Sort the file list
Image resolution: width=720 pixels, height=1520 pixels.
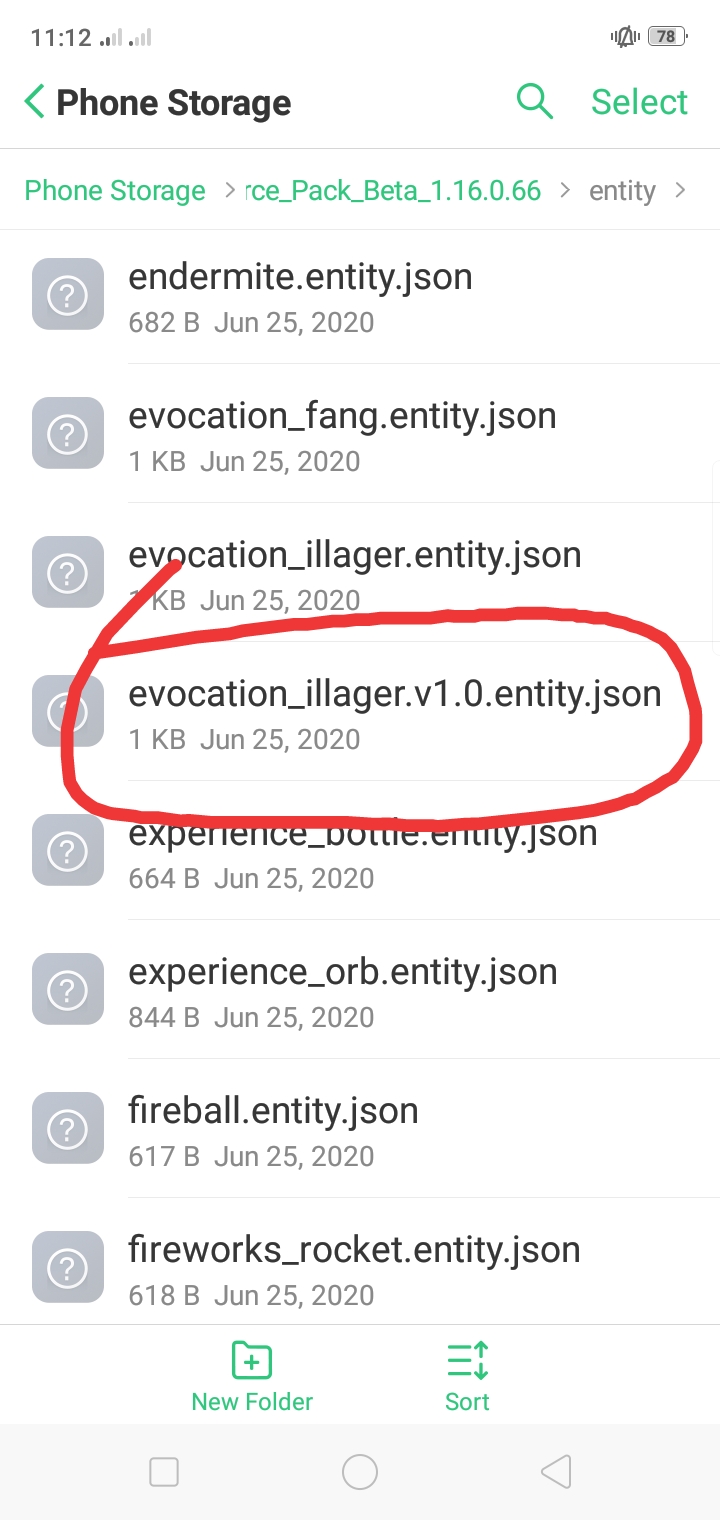pos(467,1376)
